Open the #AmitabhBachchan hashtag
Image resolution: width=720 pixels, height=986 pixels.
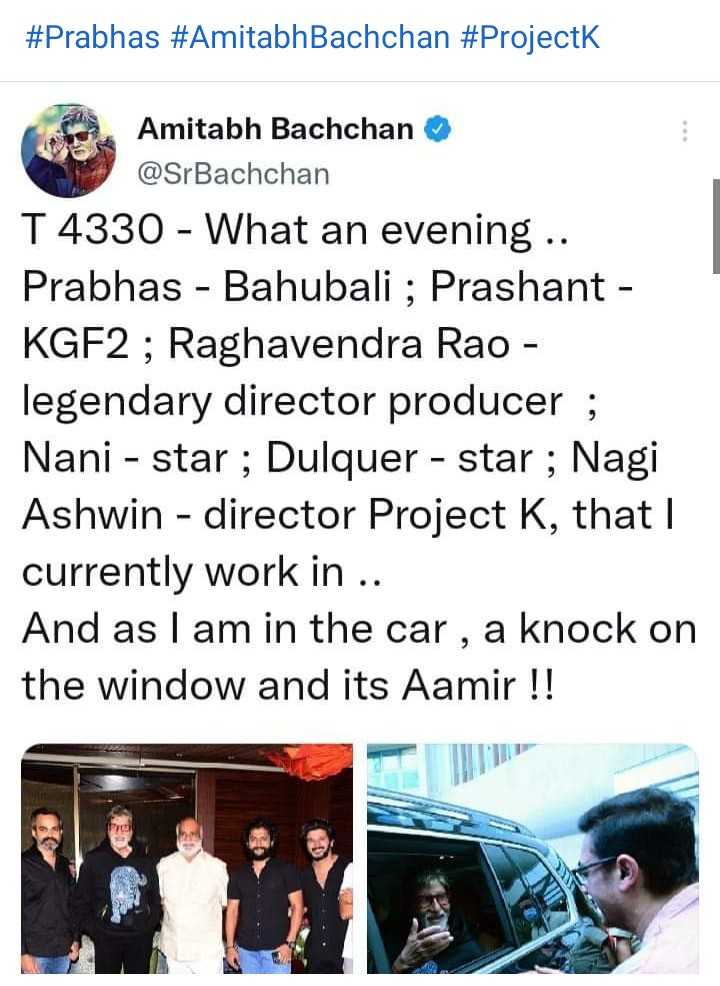point(309,38)
